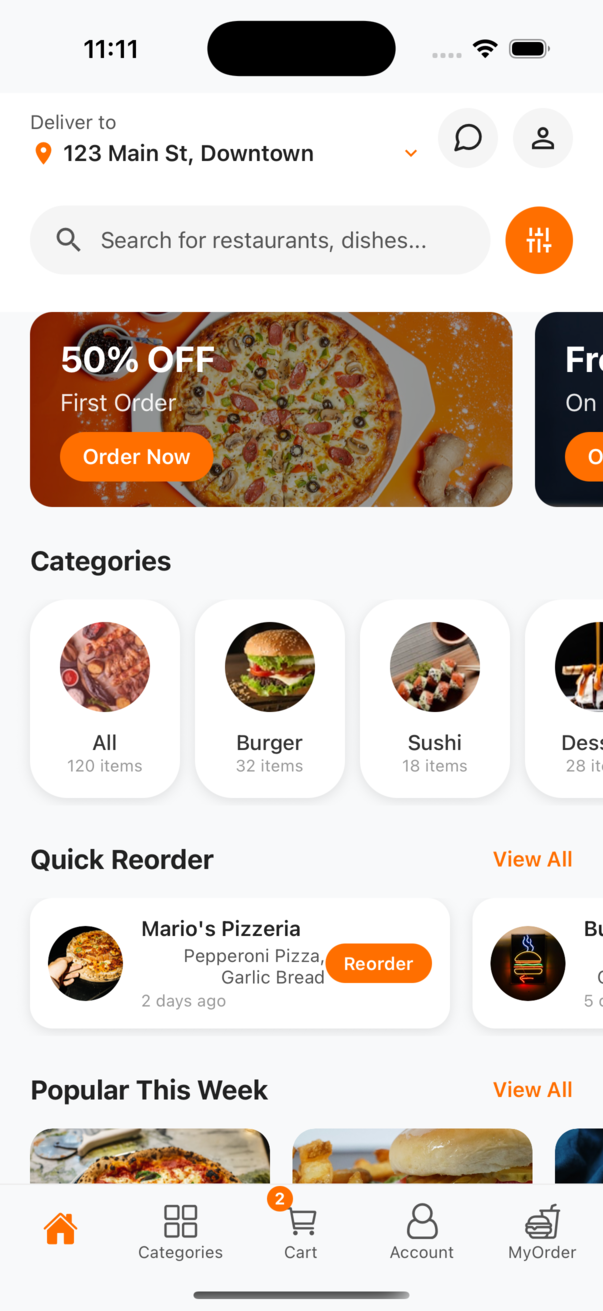Open the orange filter settings button
Image resolution: width=603 pixels, height=1311 pixels.
tap(538, 240)
